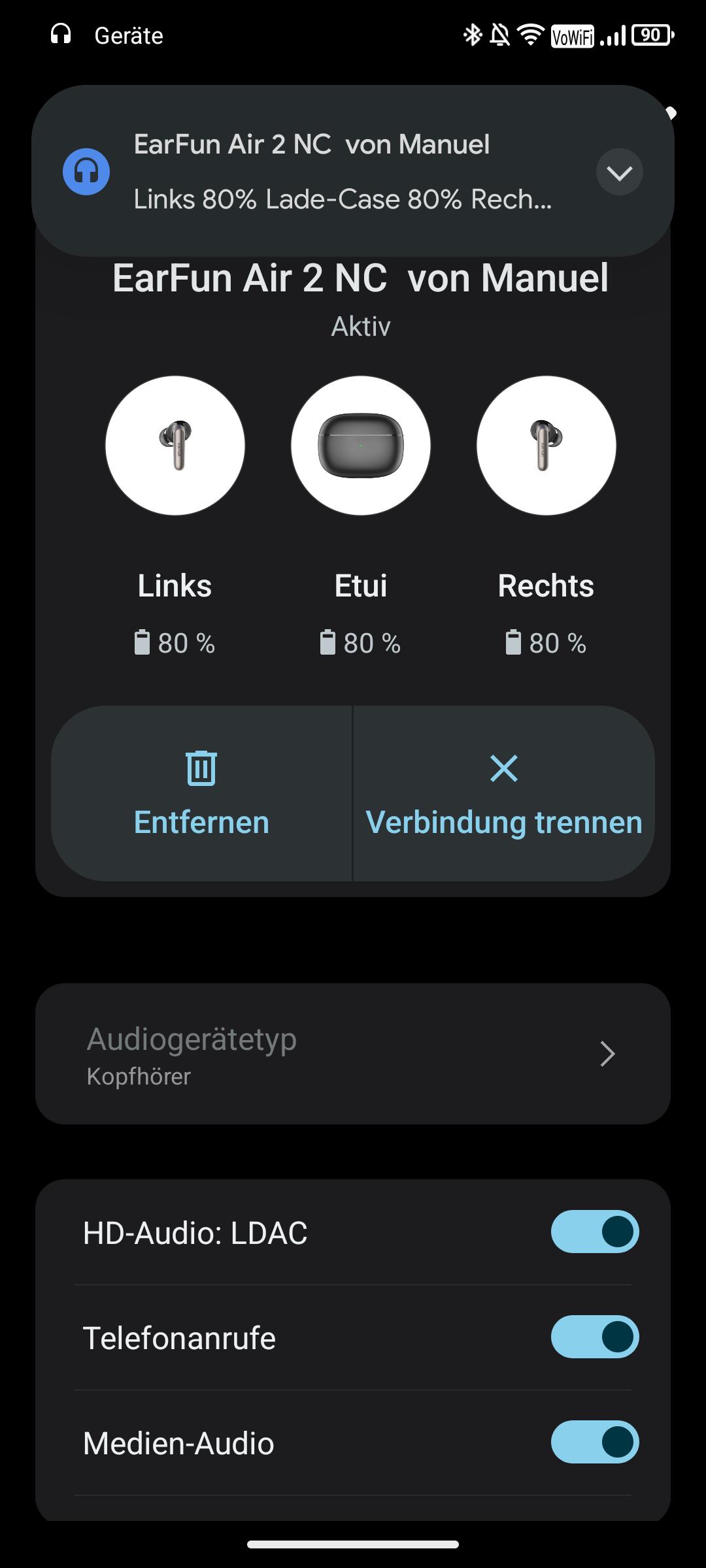Tap Verbindung trennen to disconnect
The height and width of the screenshot is (1568, 706).
[x=504, y=794]
